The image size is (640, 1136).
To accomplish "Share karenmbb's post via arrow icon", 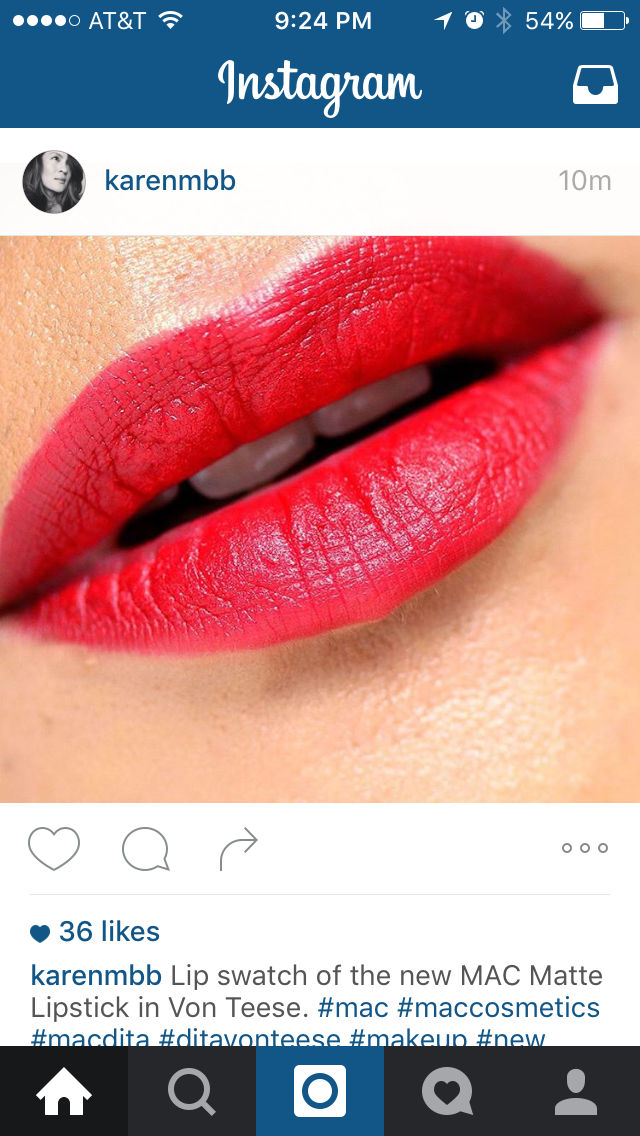I will [238, 849].
